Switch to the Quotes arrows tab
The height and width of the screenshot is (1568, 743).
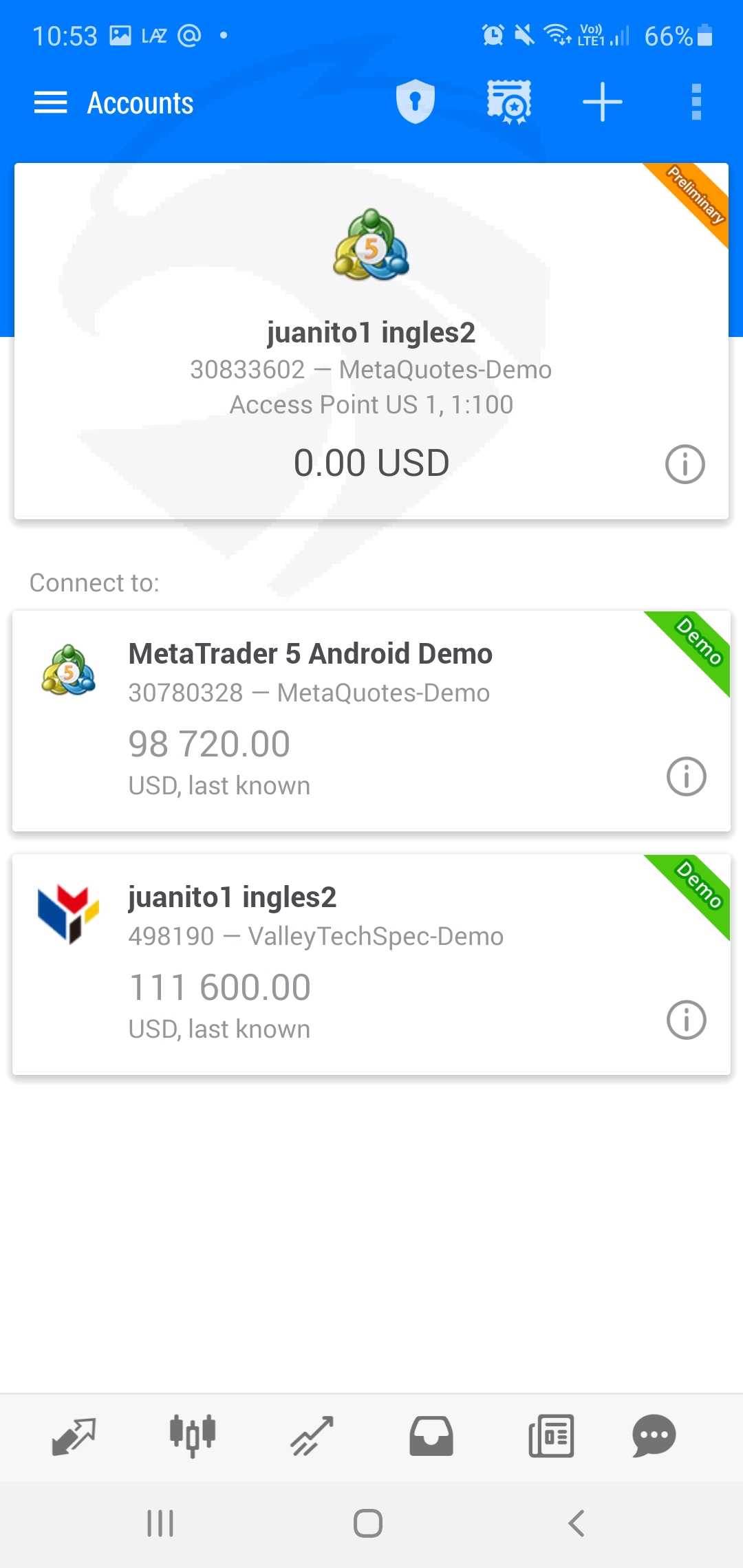point(74,1436)
